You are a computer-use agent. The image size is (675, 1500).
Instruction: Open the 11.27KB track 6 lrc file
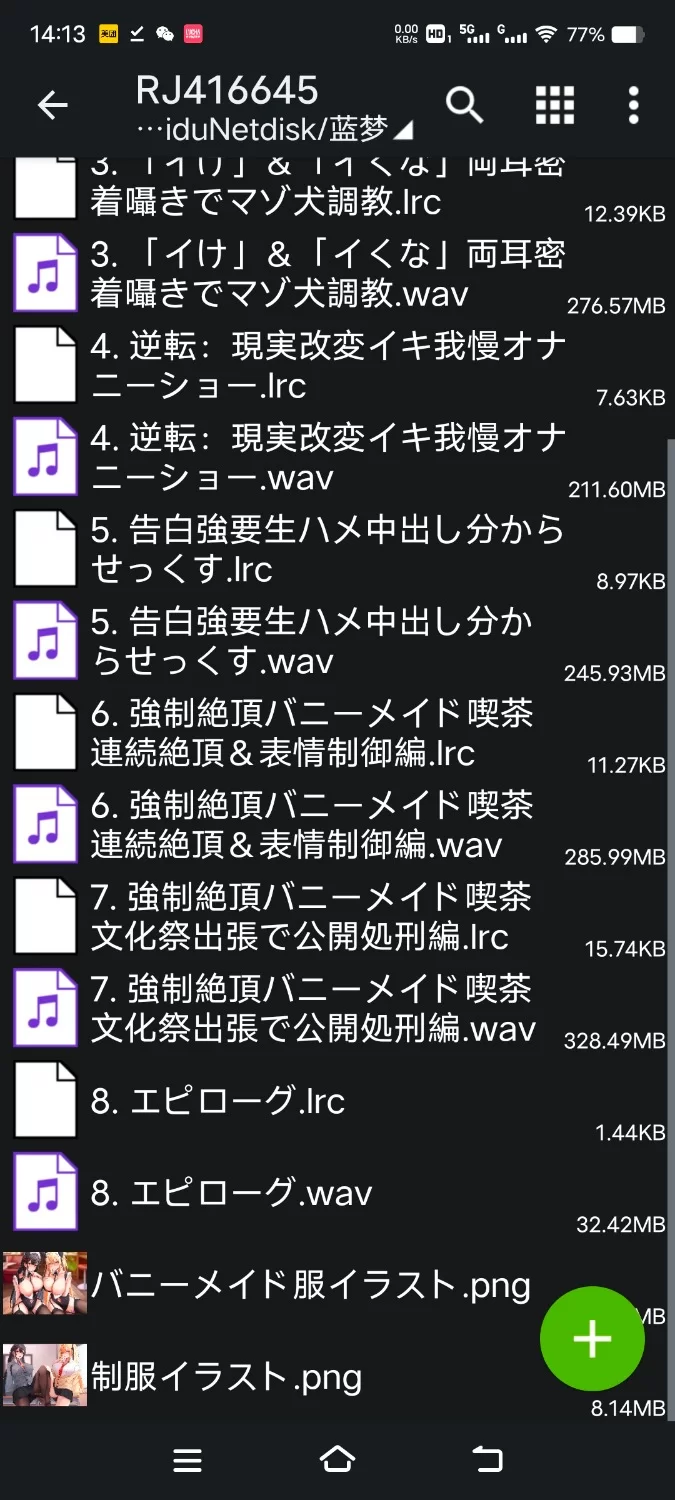pyautogui.click(x=328, y=734)
